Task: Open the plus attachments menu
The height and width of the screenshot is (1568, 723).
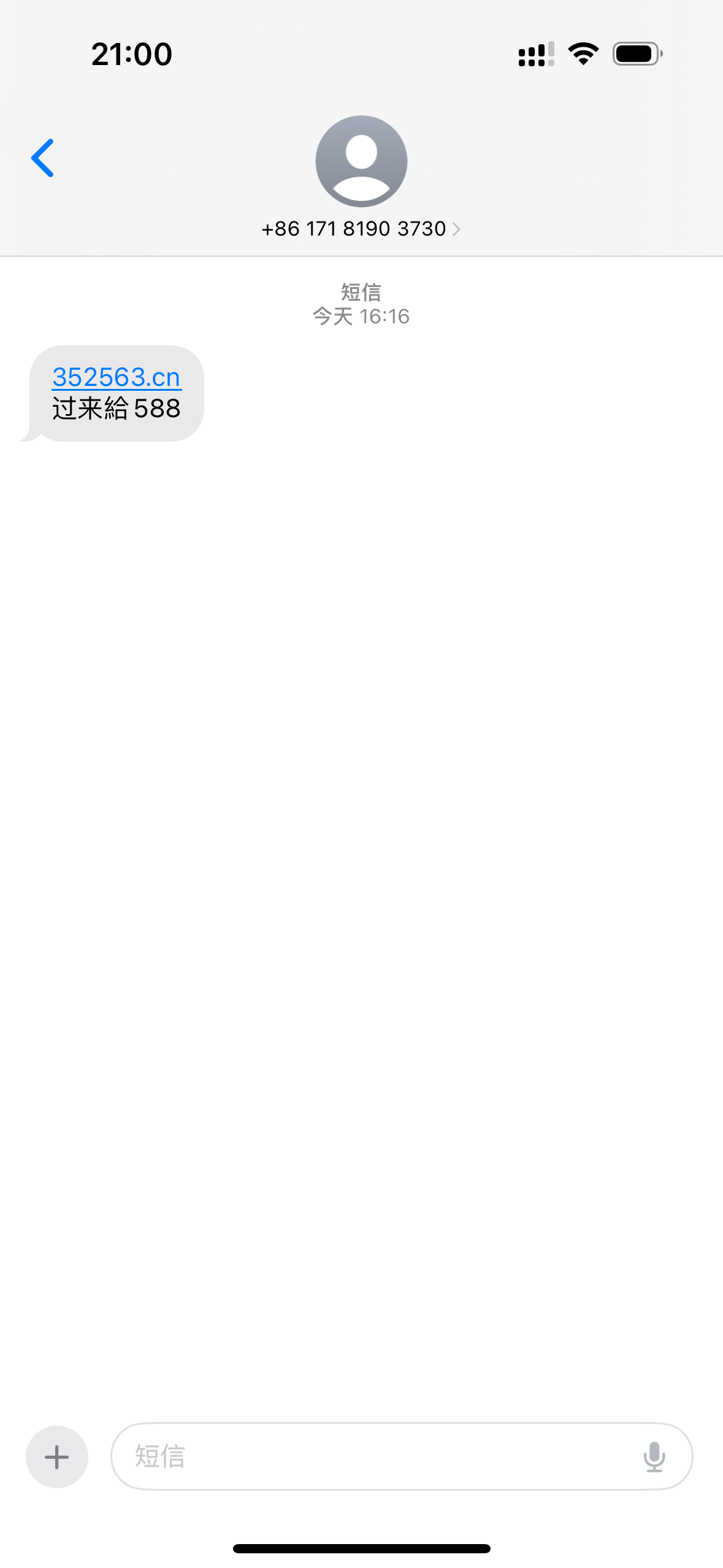Action: tap(57, 1456)
